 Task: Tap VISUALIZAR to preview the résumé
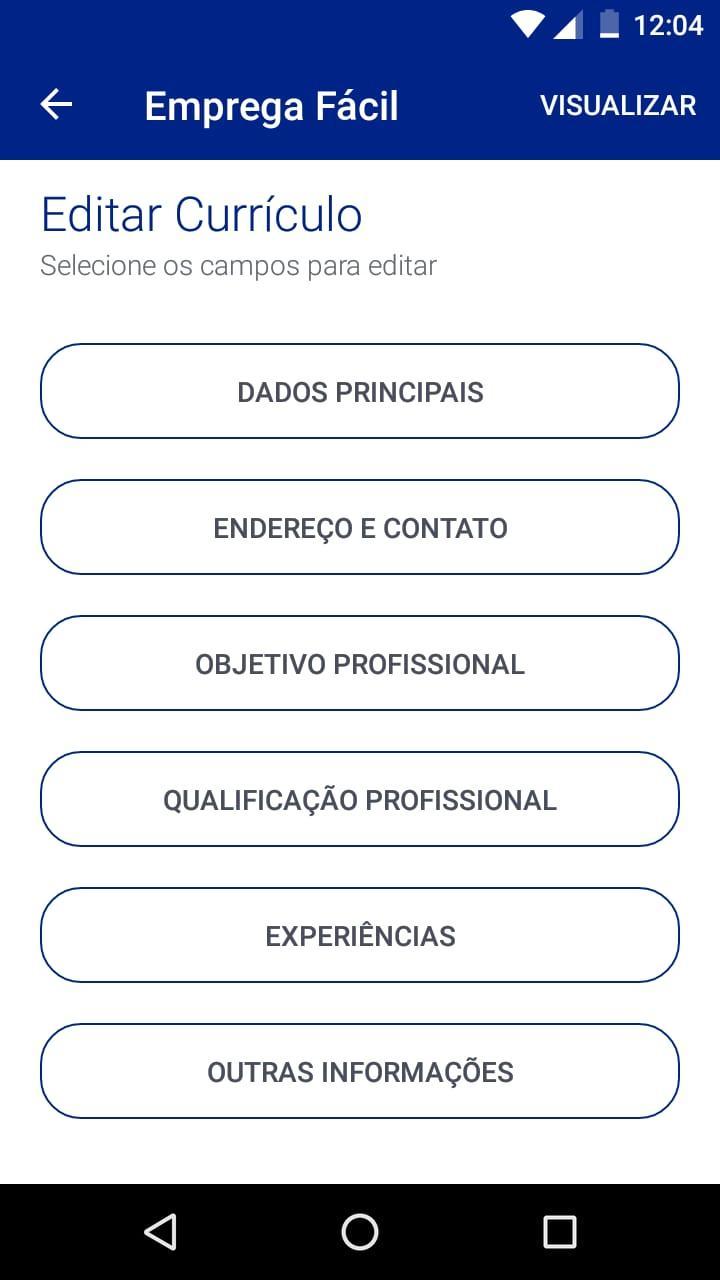[x=618, y=106]
